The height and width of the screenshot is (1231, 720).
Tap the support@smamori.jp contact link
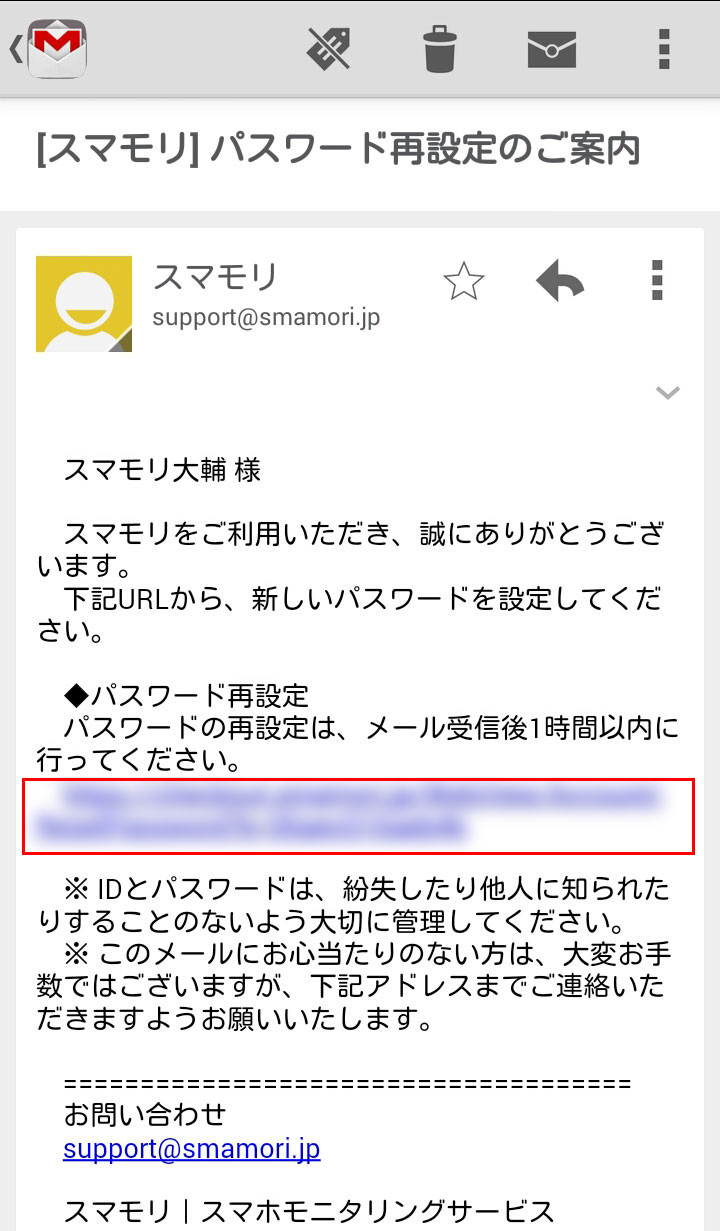pyautogui.click(x=191, y=1148)
